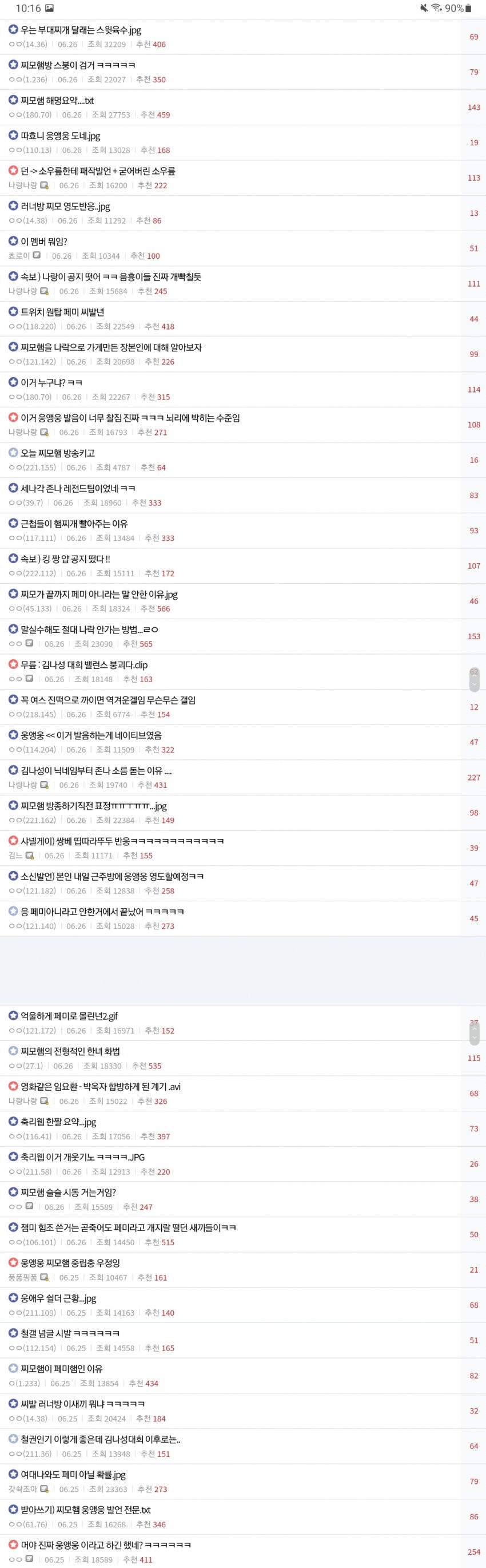Image resolution: width=486 pixels, height=1568 pixels.
Task: Open the post 이 멤버 뭐임?
Action: [44, 241]
